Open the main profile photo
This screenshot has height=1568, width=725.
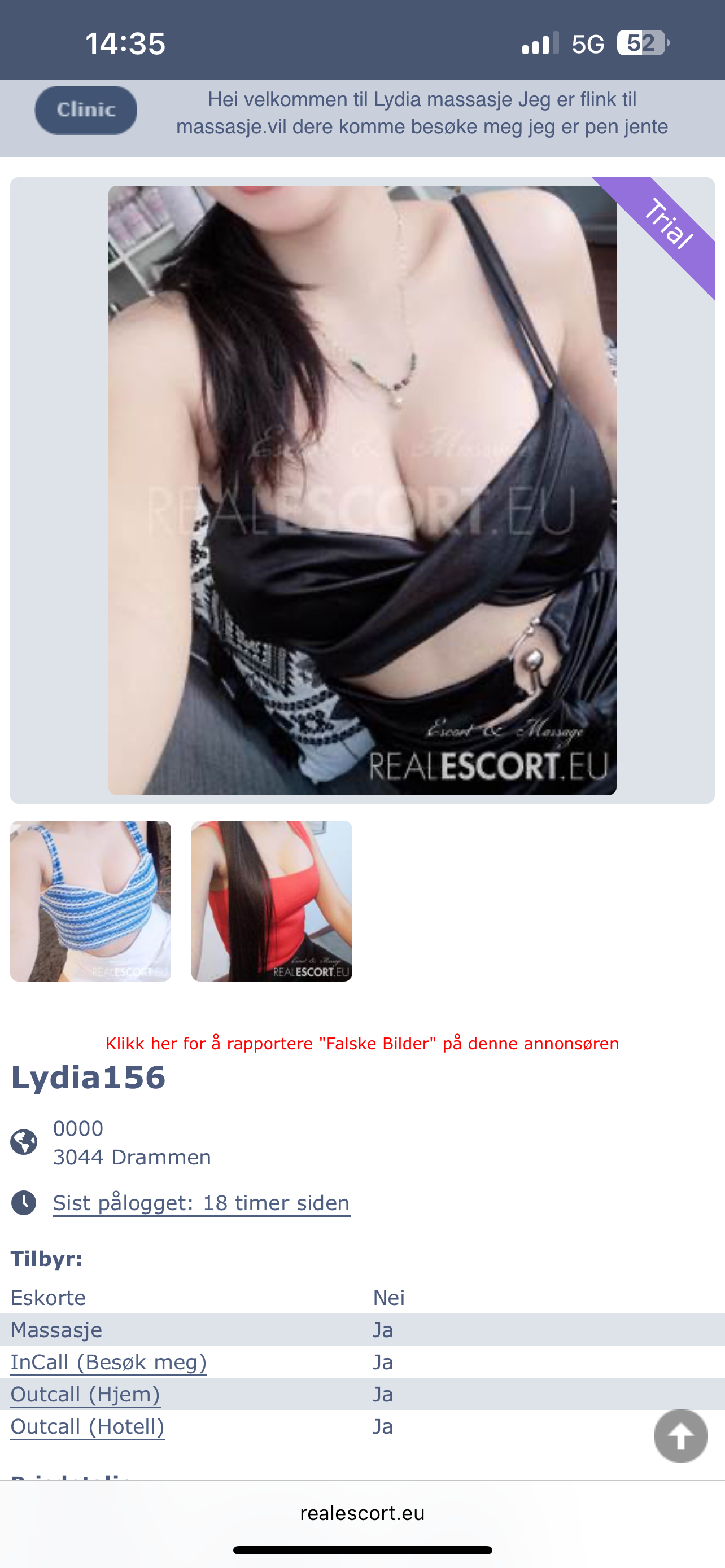(x=362, y=490)
